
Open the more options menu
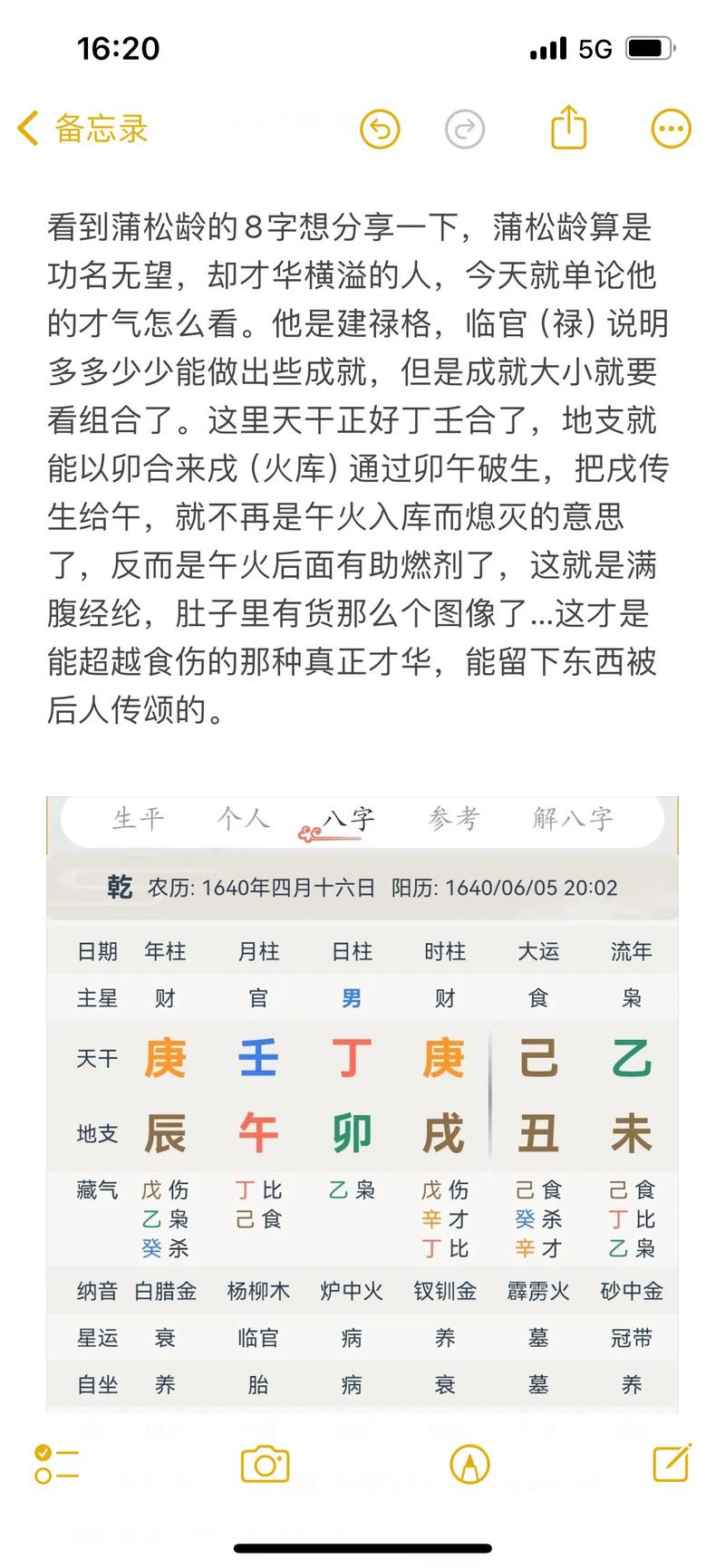tap(671, 130)
